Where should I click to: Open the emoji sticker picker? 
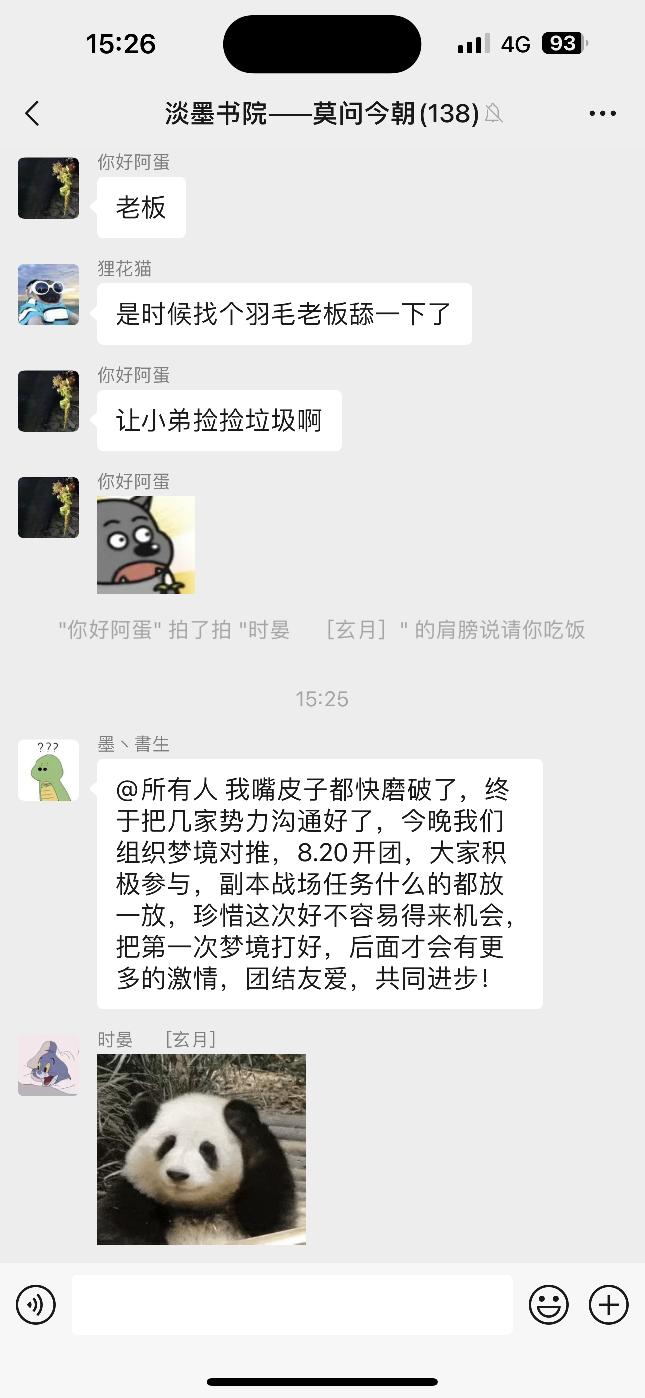pyautogui.click(x=548, y=1305)
